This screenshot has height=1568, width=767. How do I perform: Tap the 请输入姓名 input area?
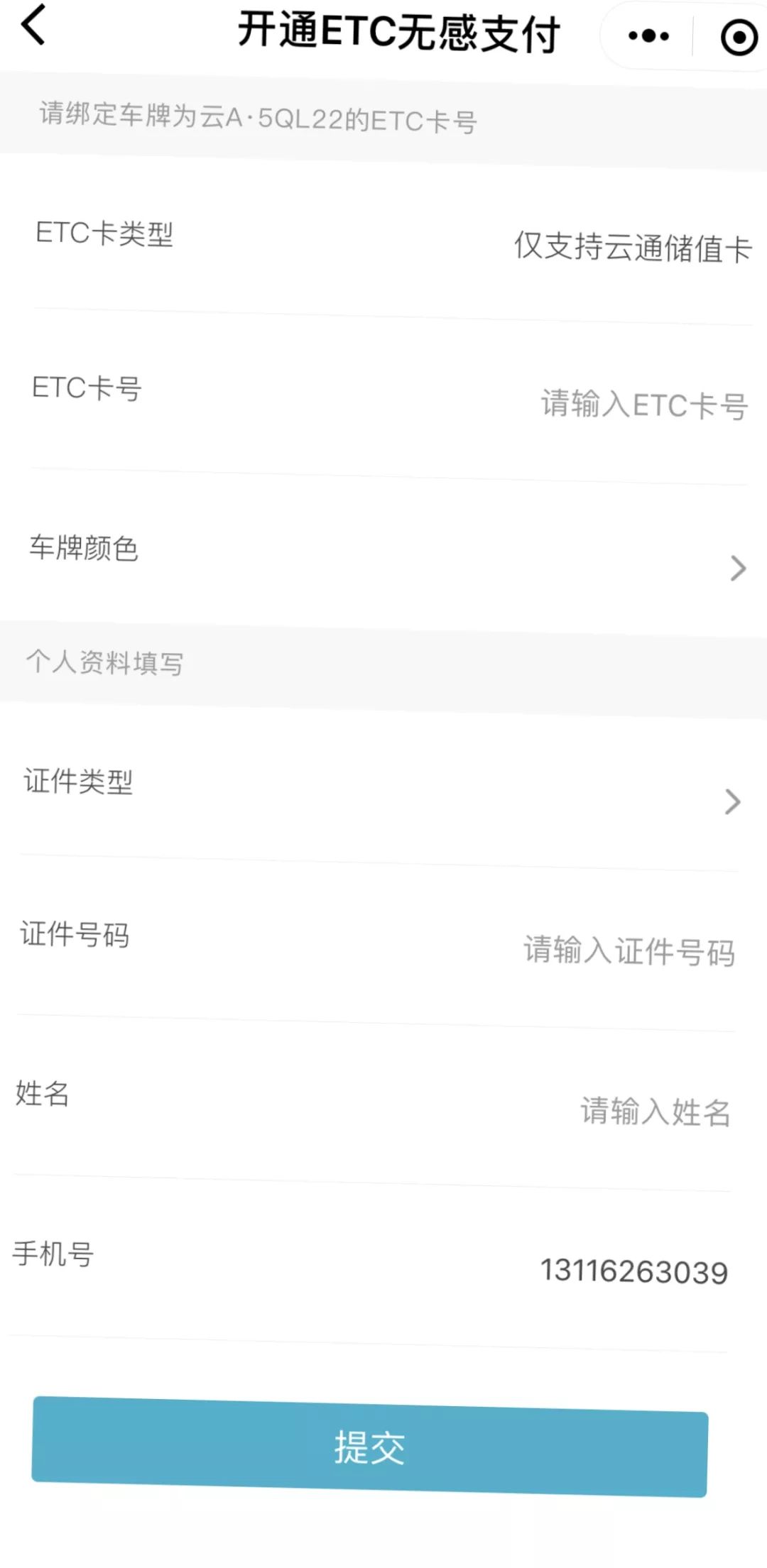(x=653, y=1111)
